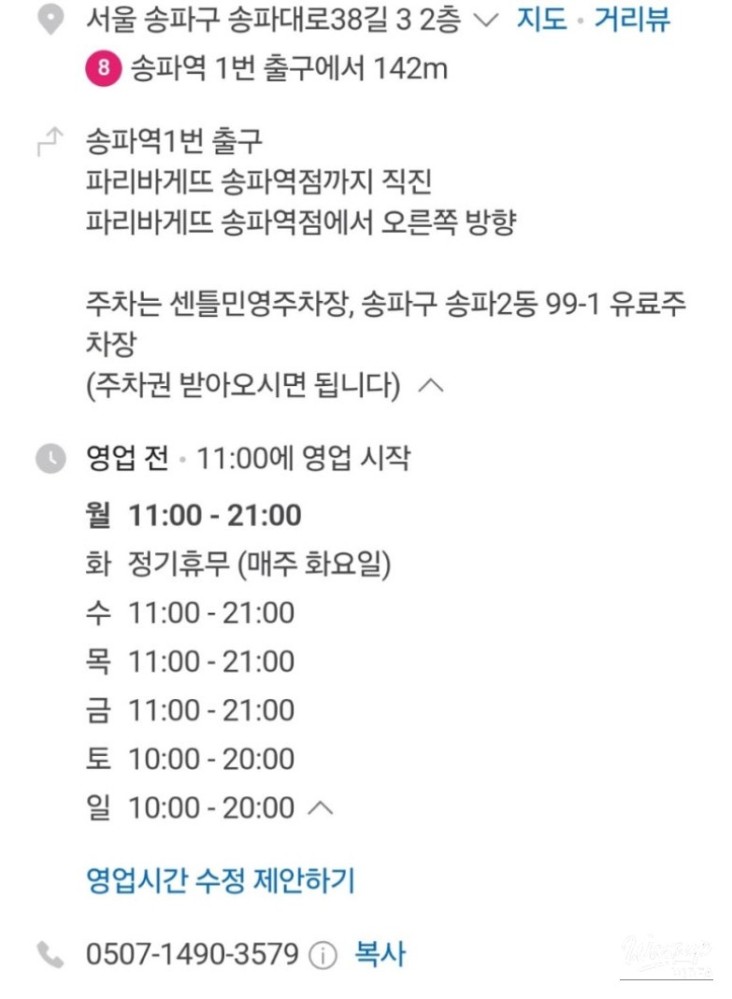This screenshot has height=999, width=732.
Task: Open 거리뷰 street view
Action: pos(632,20)
